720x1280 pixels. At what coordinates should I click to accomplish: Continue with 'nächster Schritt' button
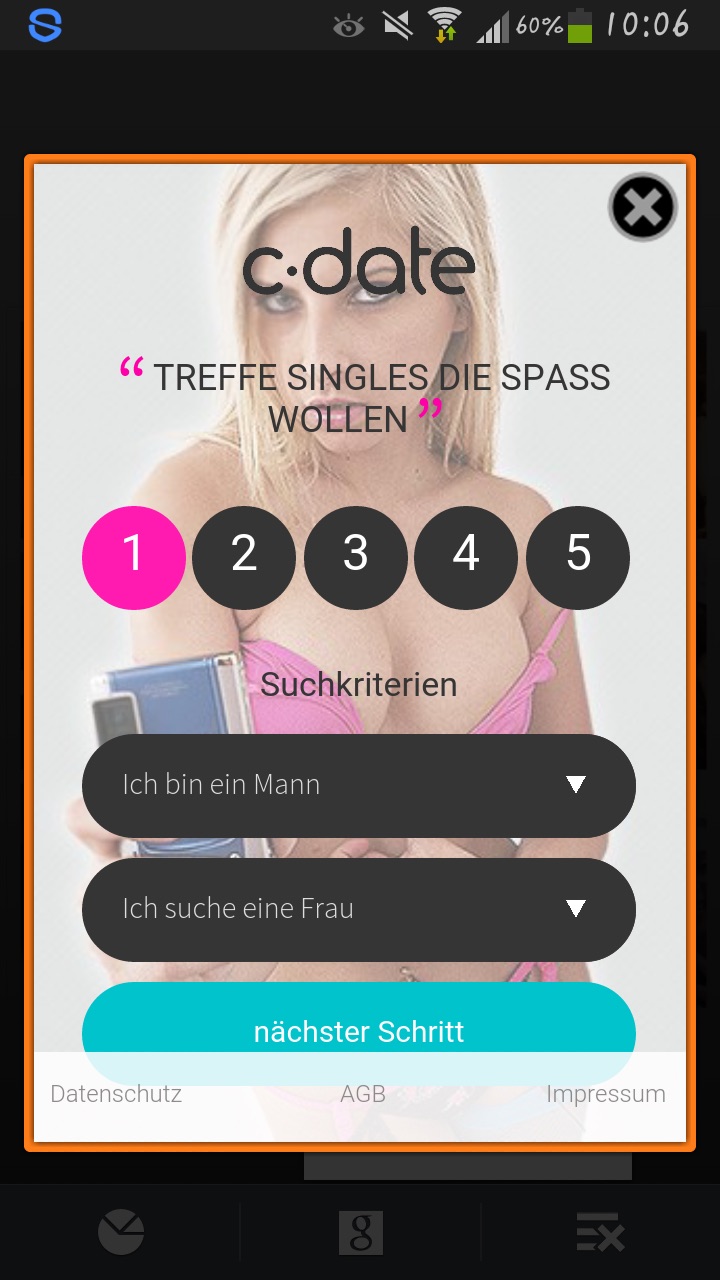click(358, 1022)
